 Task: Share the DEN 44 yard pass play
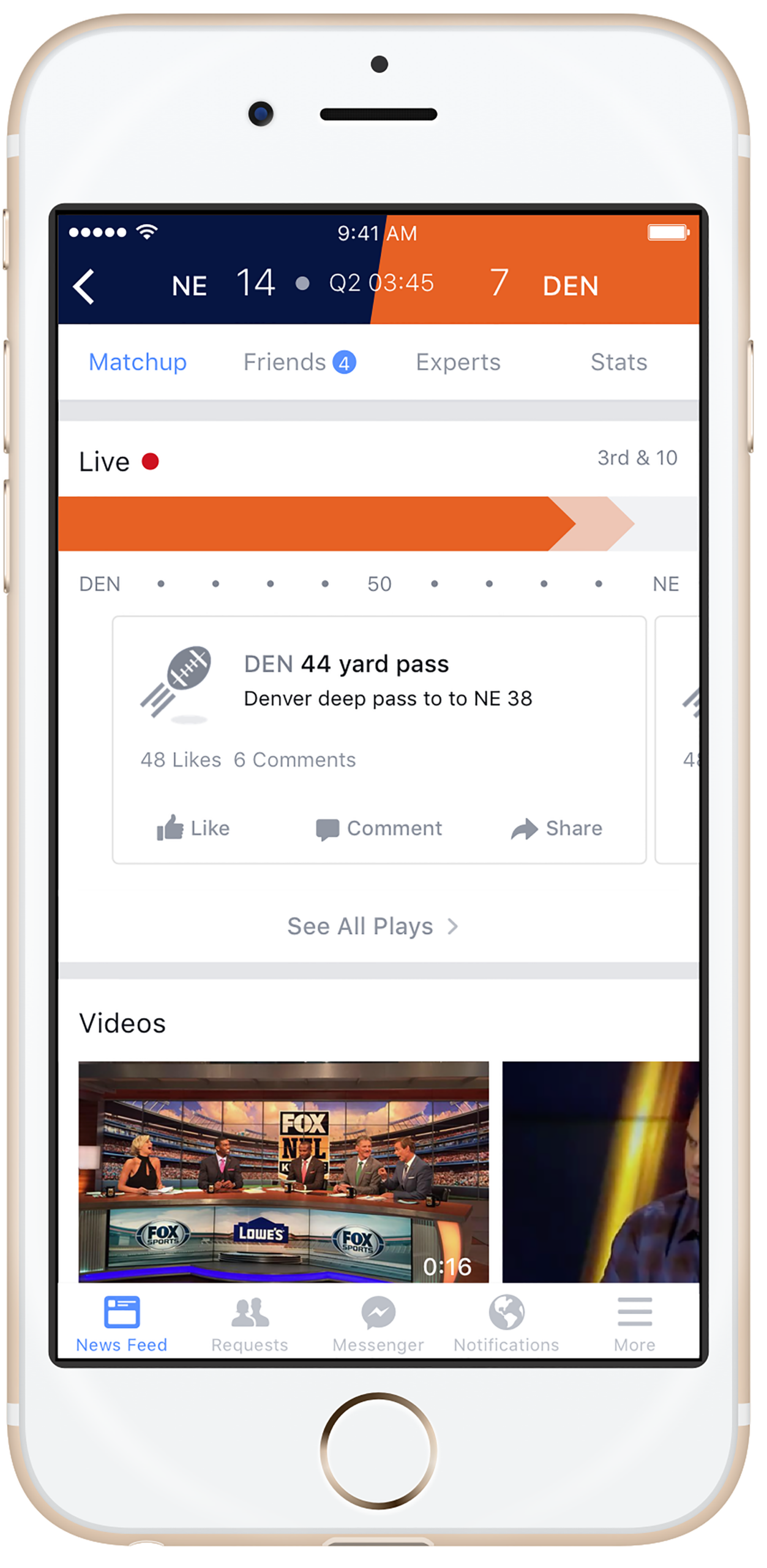coord(557,828)
